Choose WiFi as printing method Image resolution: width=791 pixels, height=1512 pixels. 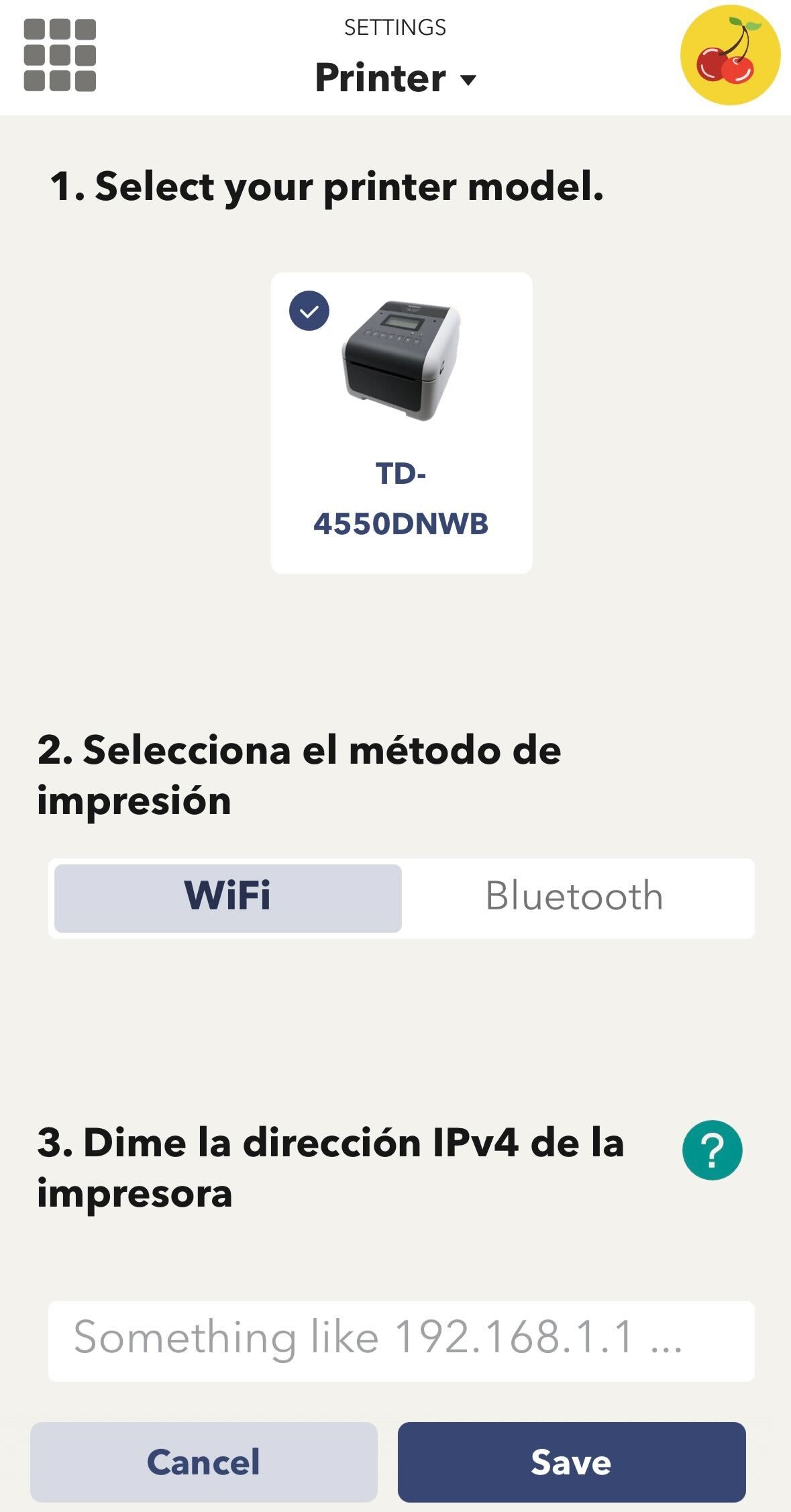228,897
